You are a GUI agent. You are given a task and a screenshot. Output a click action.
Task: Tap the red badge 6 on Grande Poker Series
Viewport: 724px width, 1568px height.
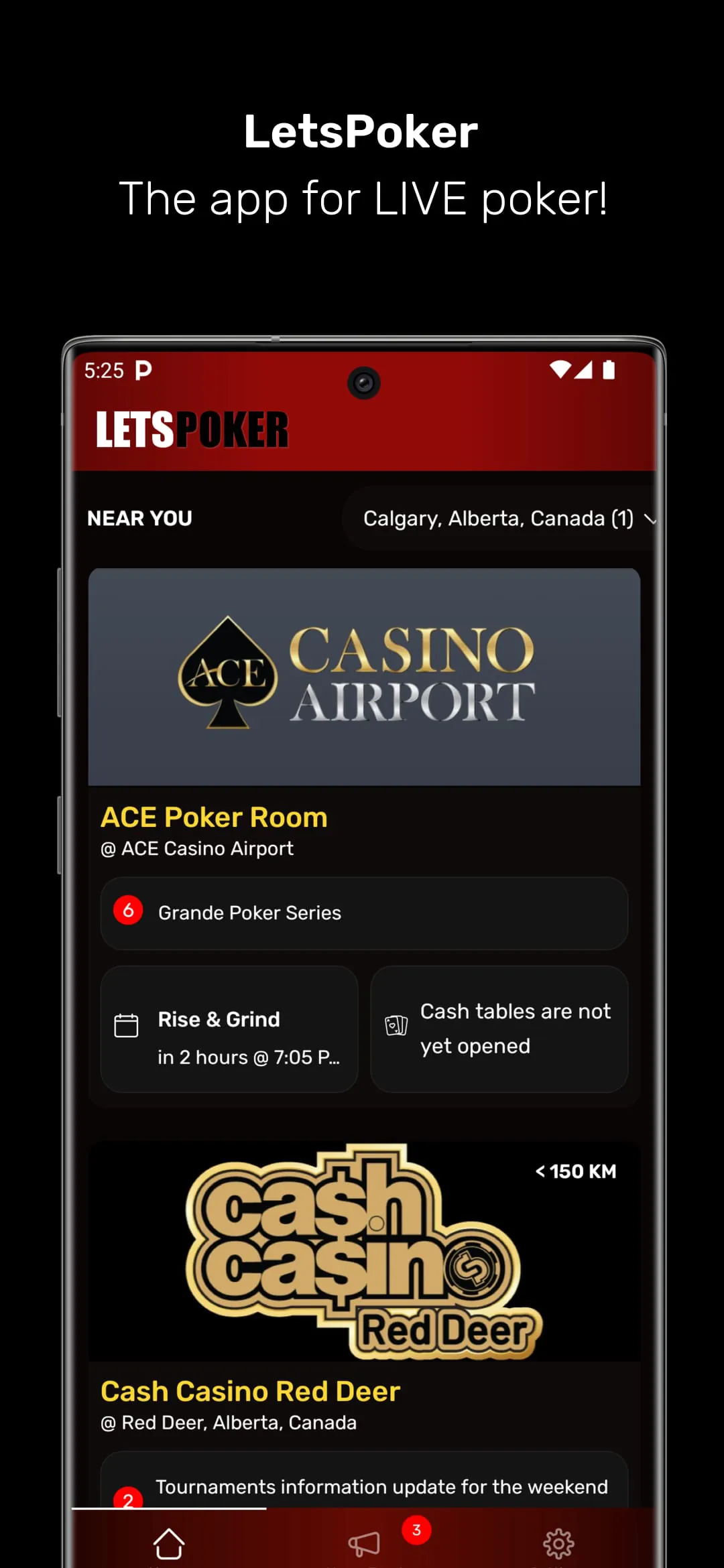click(x=127, y=910)
